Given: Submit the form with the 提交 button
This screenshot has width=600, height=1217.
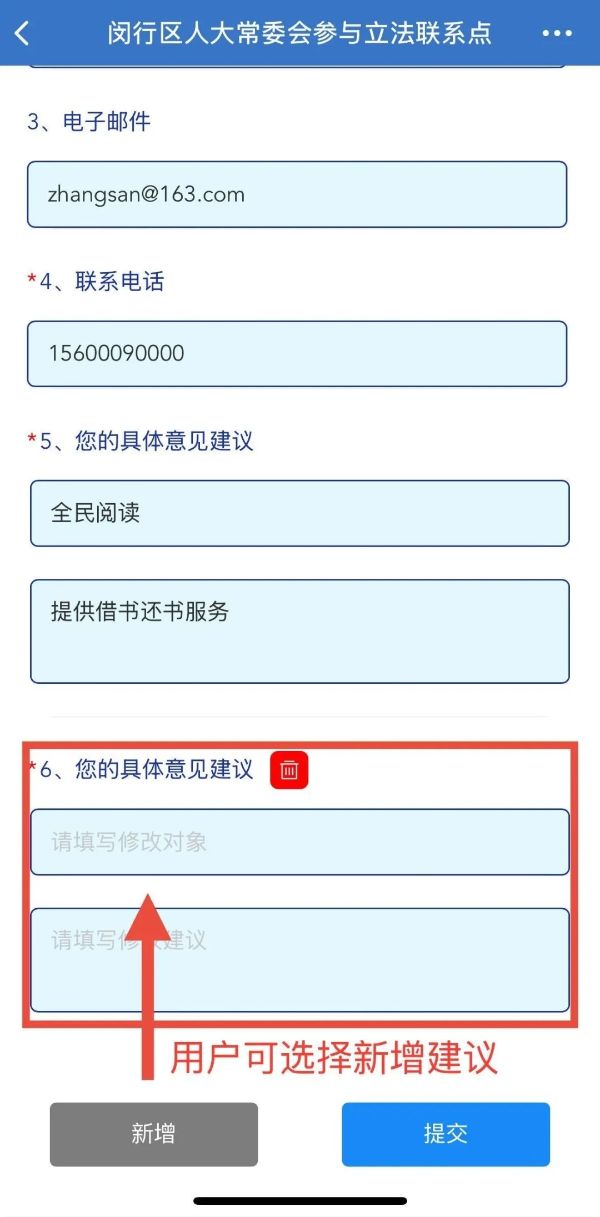Looking at the screenshot, I should [x=446, y=1134].
